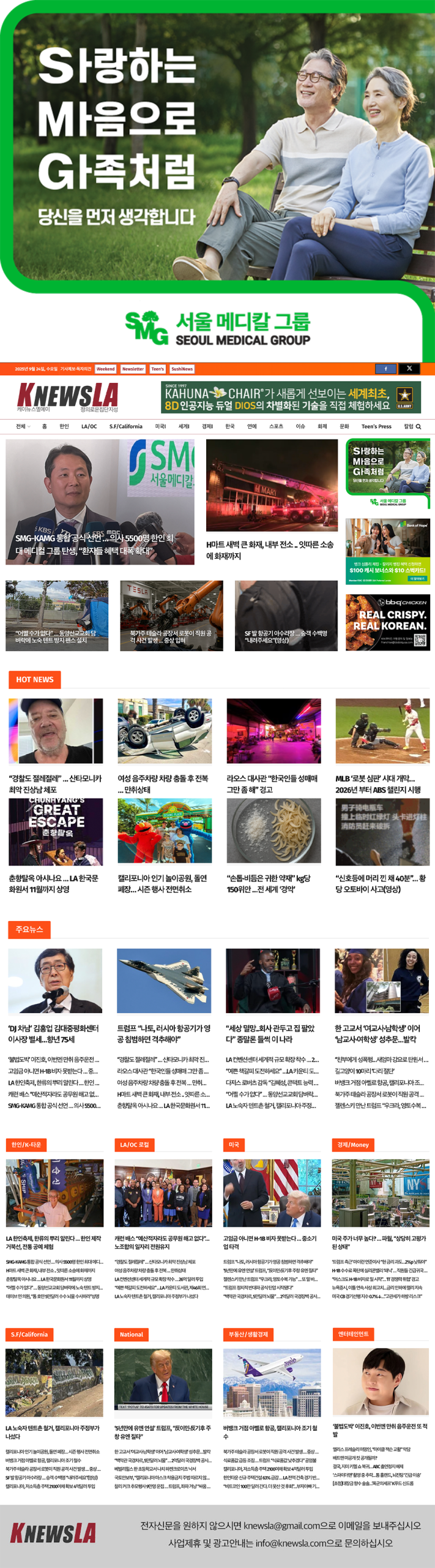Go to the LA/OC menu section
The image size is (435, 1568).
pyautogui.click(x=89, y=426)
